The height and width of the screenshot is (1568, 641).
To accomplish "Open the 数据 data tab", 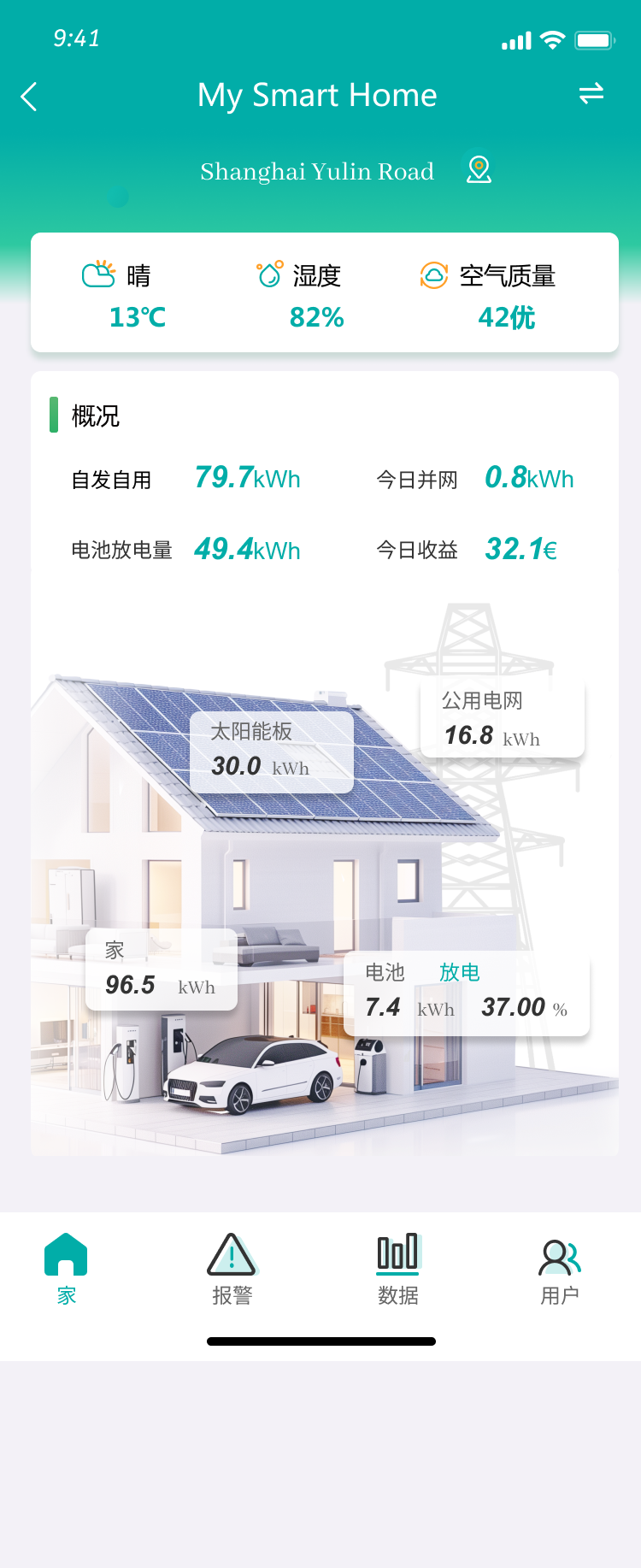I will coord(397,1269).
